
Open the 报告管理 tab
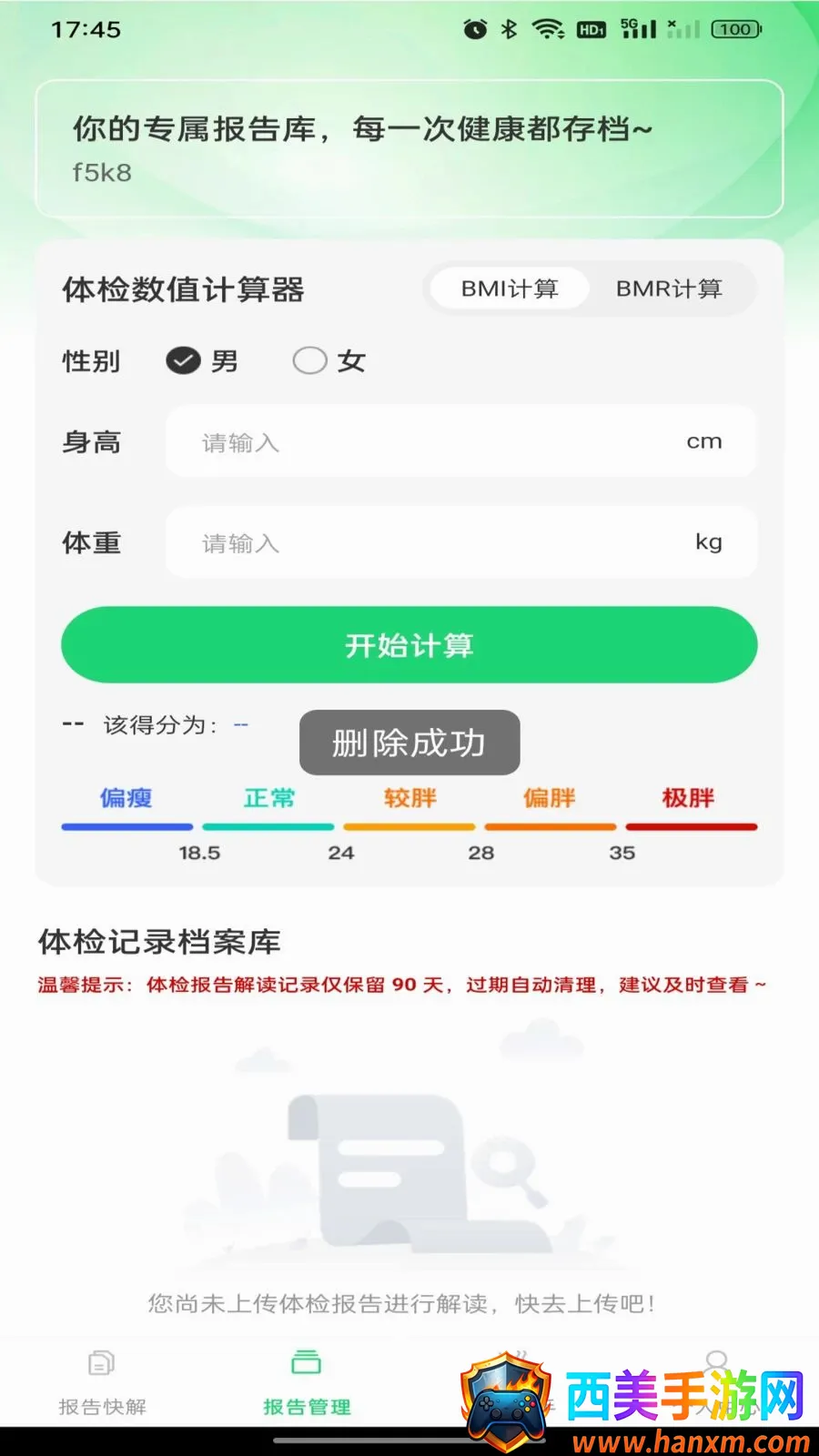(x=307, y=1383)
